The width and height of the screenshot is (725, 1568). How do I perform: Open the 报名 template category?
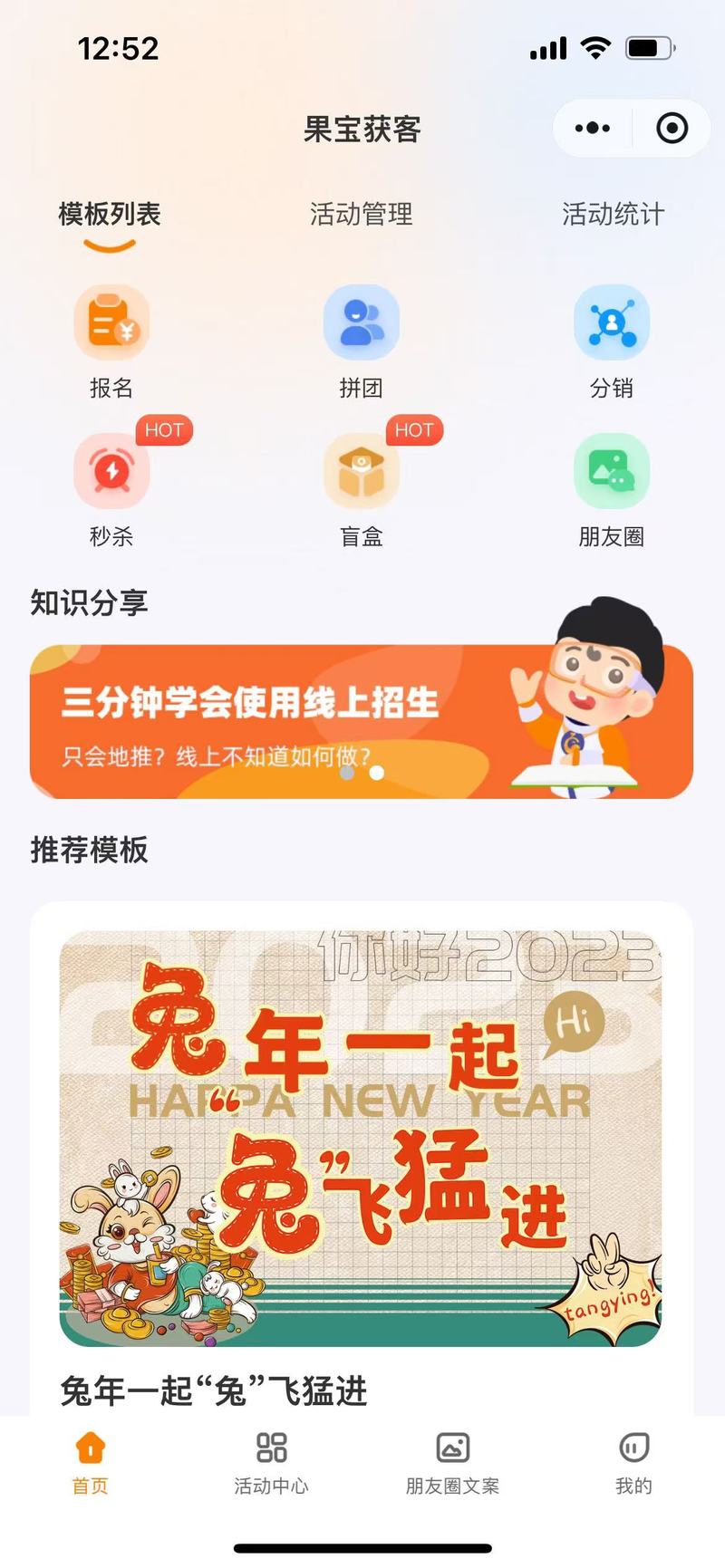(x=111, y=341)
